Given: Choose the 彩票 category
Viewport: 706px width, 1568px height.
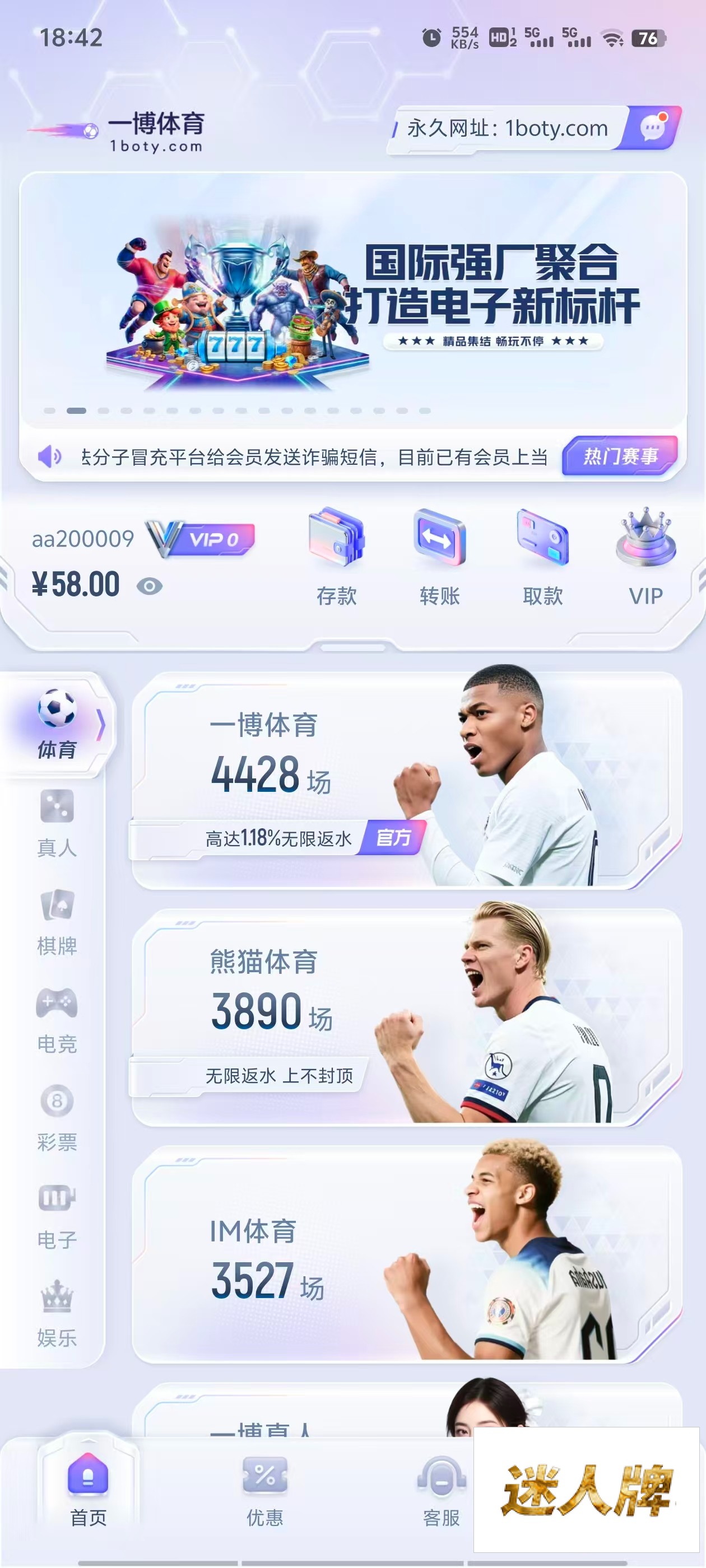Looking at the screenshot, I should click(x=57, y=1118).
